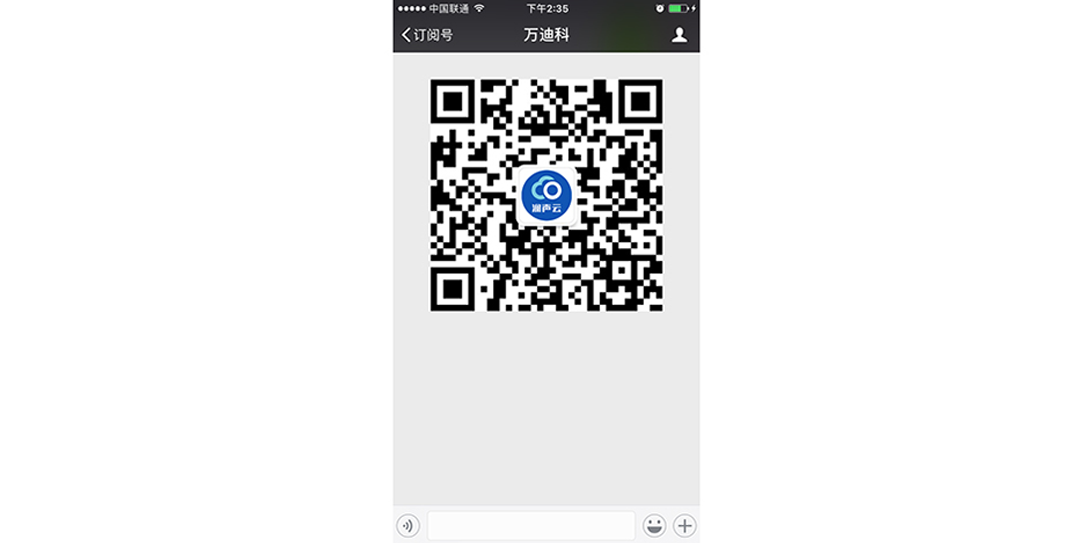Viewport: 1092px width, 543px height.
Task: Focus the message text field
Action: point(531,525)
